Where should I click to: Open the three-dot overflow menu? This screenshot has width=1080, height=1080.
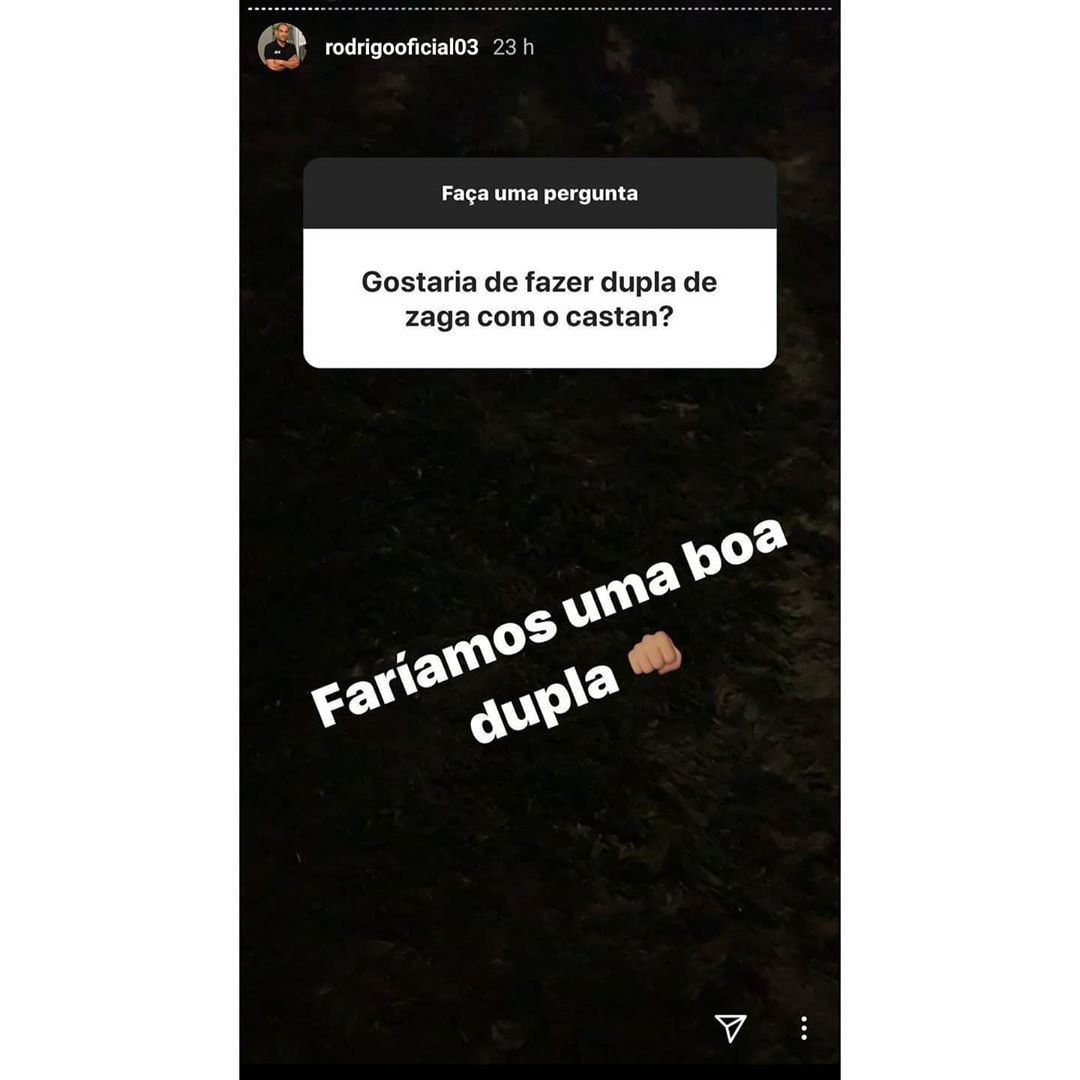pos(804,1028)
